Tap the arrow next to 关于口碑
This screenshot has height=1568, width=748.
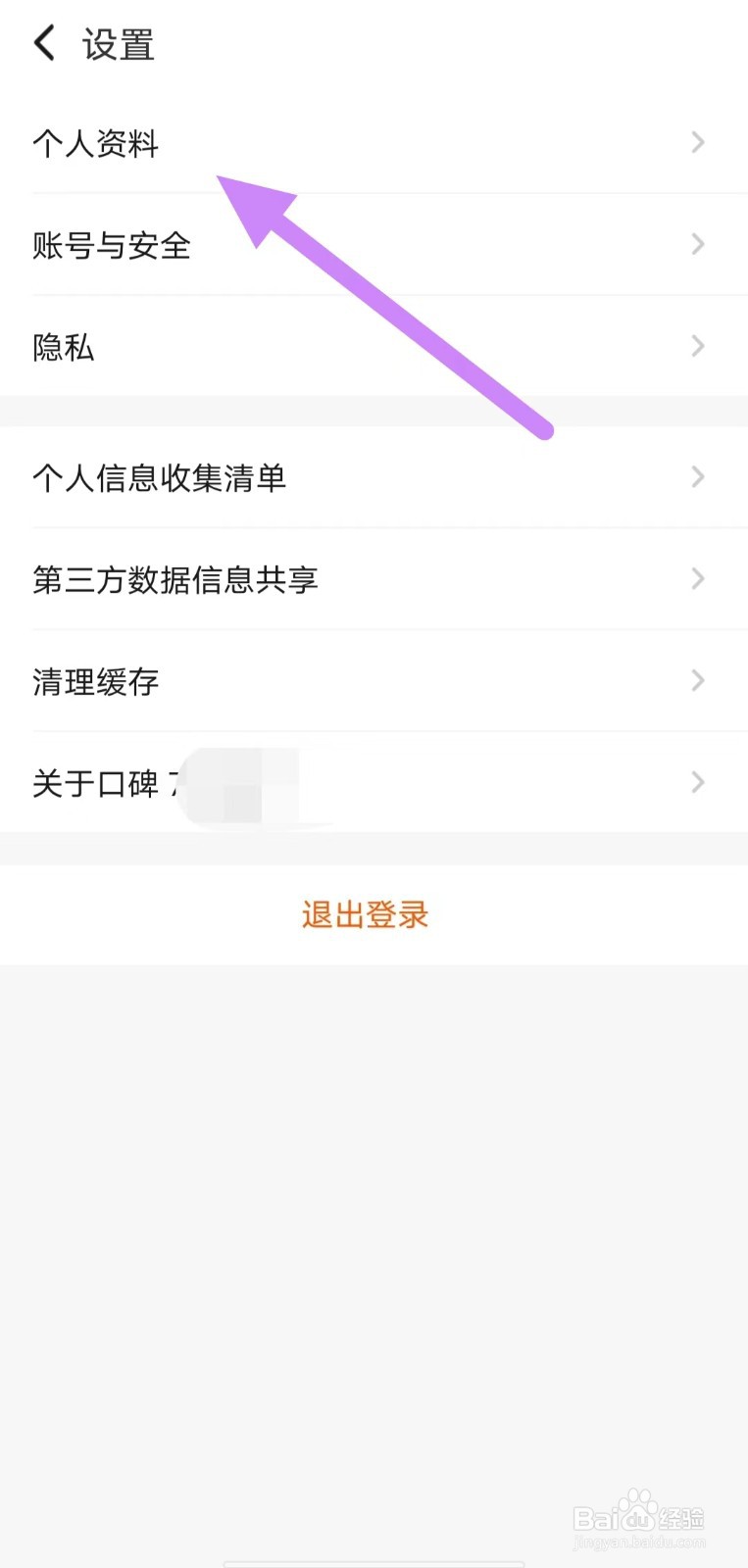[696, 782]
